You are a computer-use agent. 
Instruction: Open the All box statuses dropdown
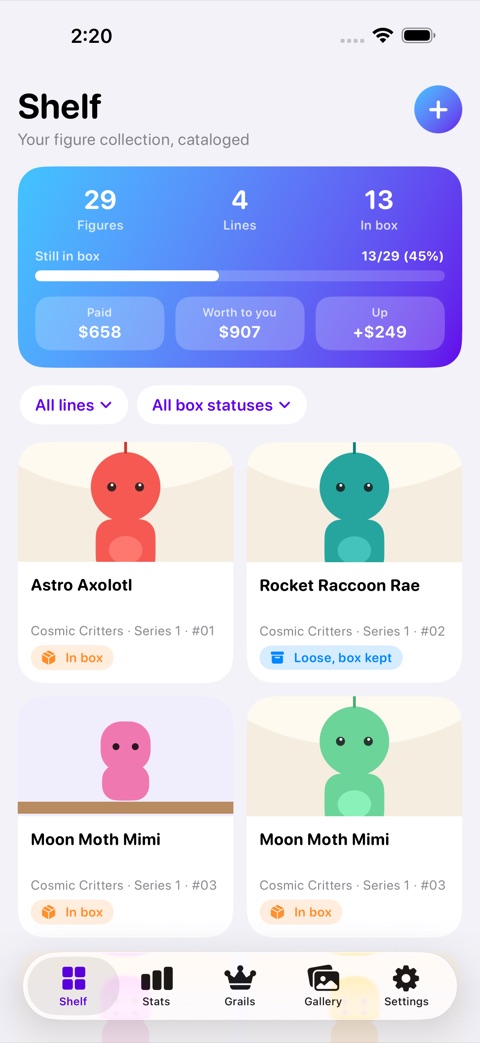tap(221, 405)
